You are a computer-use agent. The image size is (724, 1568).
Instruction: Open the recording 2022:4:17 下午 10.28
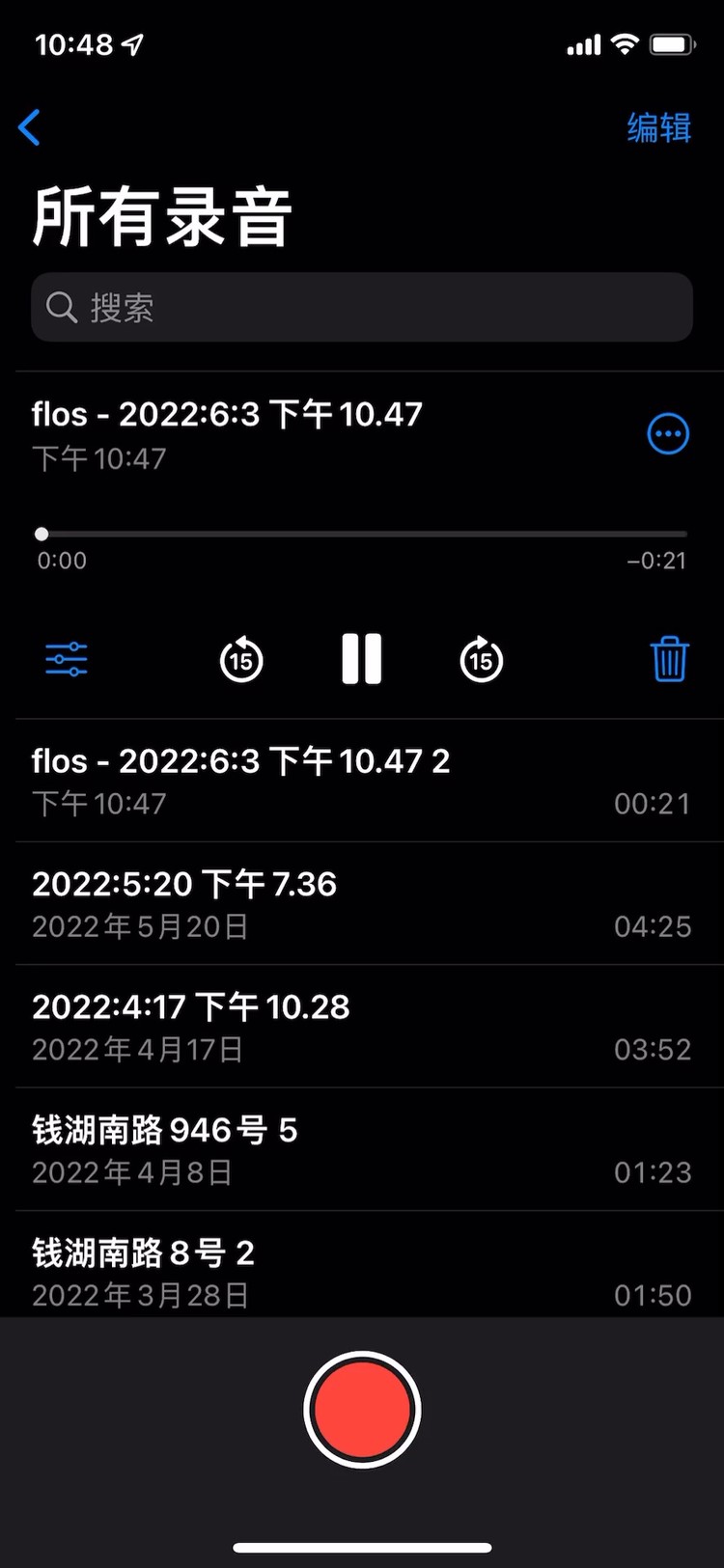coord(362,1025)
